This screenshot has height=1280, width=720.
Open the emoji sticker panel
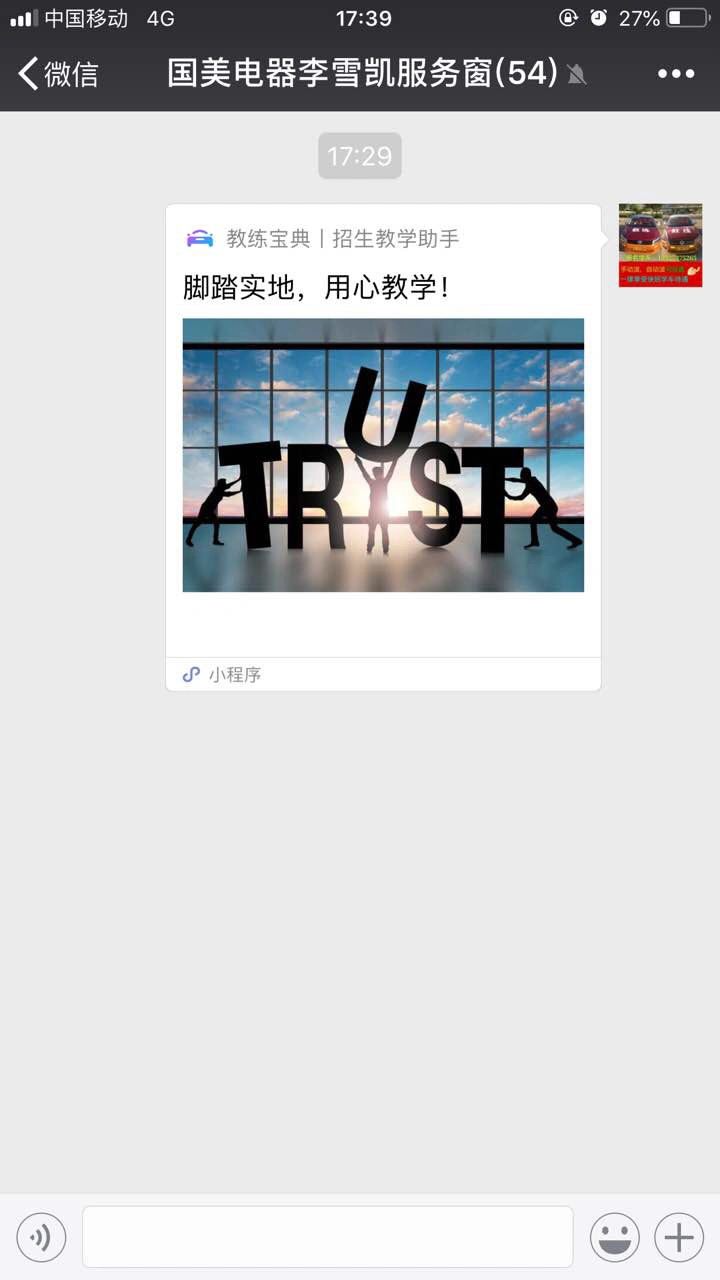click(614, 1237)
